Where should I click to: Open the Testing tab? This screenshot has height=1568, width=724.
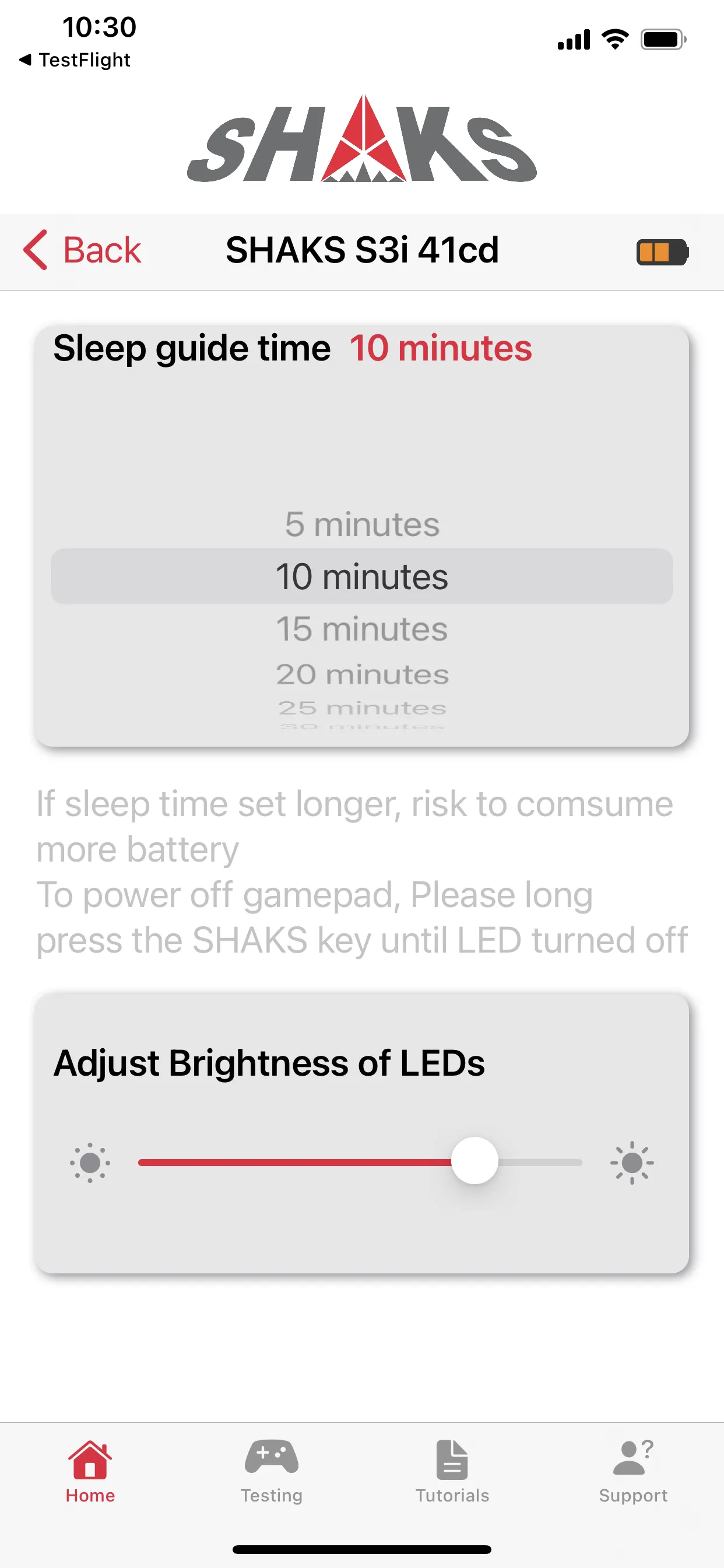pyautogui.click(x=271, y=1471)
